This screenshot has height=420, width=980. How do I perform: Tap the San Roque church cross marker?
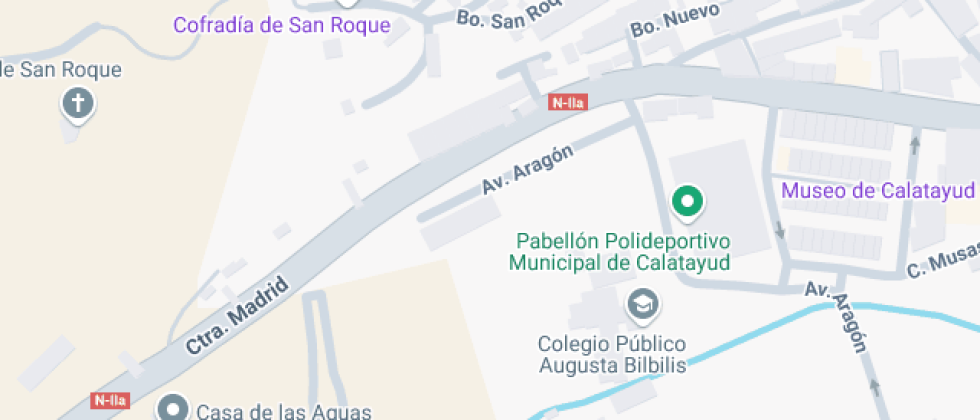pyautogui.click(x=78, y=104)
